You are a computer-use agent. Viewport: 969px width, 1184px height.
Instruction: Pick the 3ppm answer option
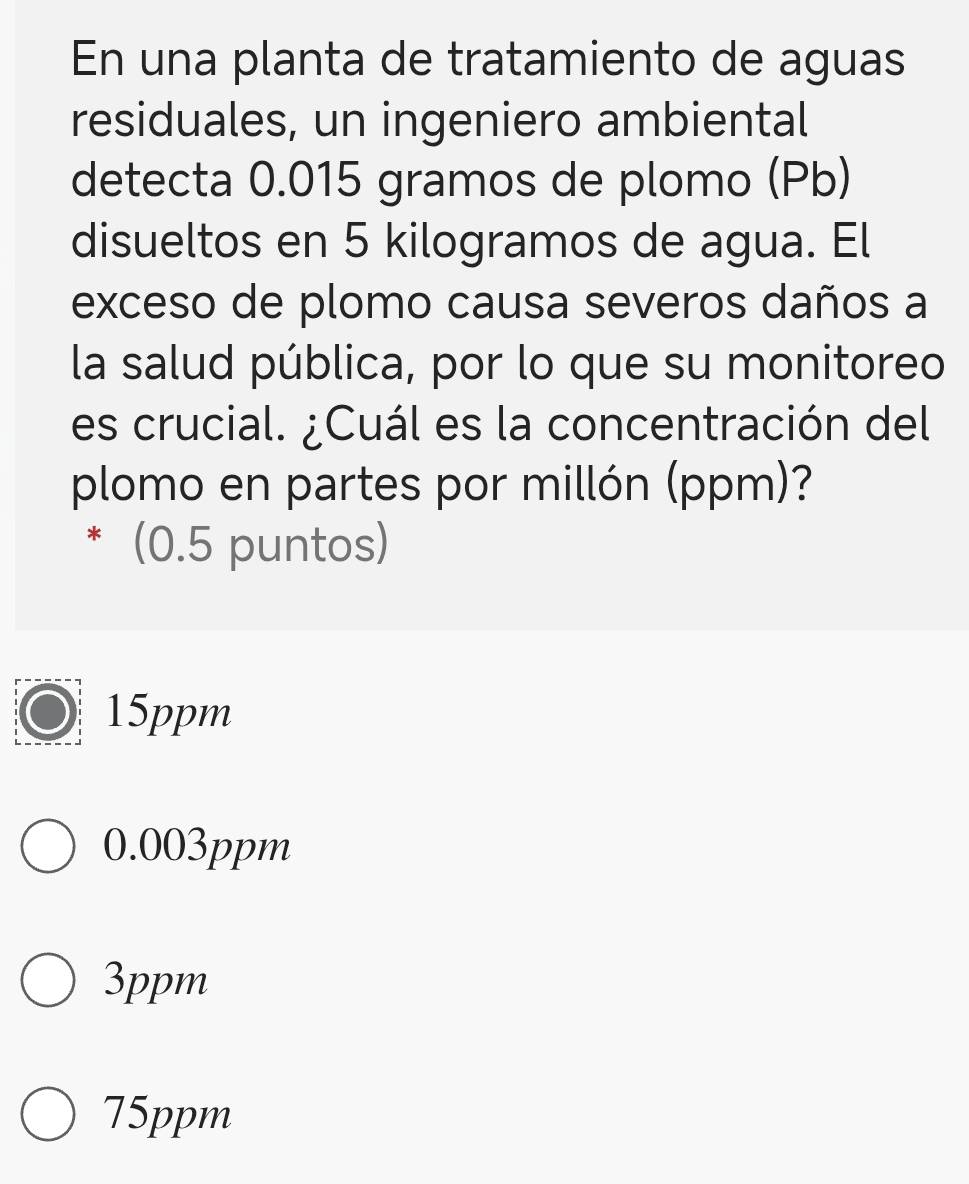[x=48, y=982]
